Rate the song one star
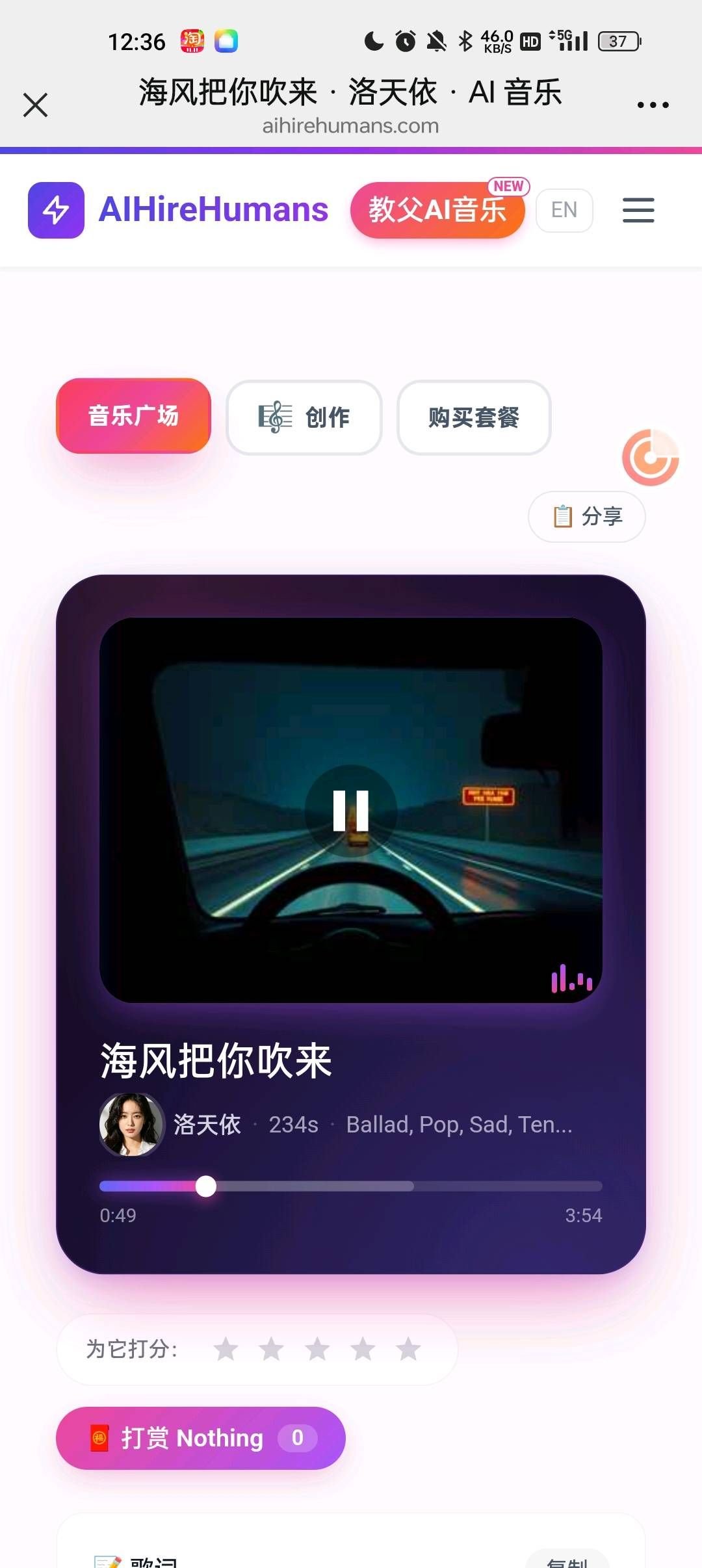This screenshot has width=702, height=1568. [x=226, y=1350]
